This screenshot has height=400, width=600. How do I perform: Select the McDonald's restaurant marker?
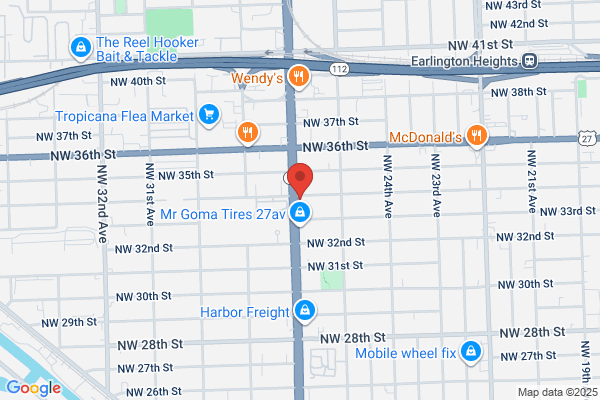click(476, 136)
